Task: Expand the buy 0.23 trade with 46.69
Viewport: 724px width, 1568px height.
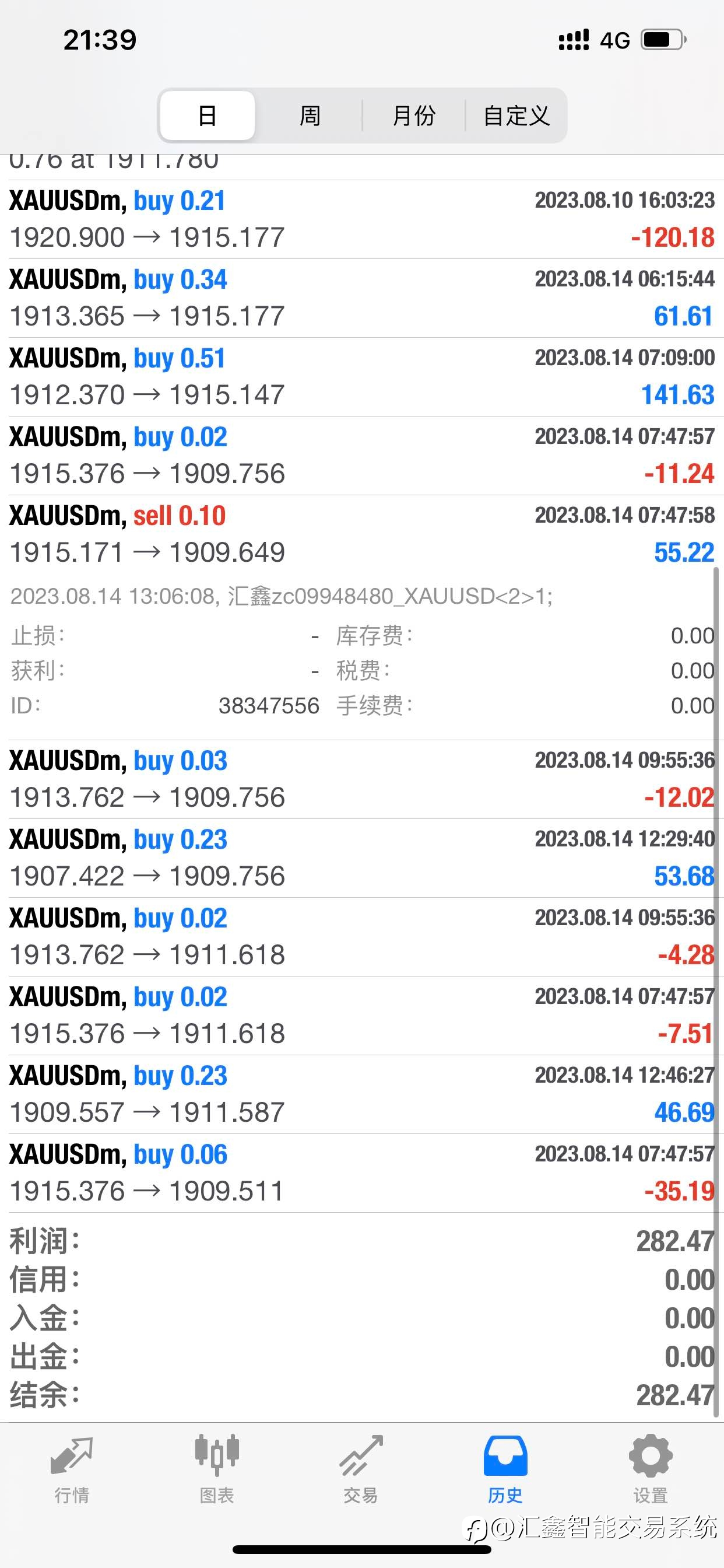Action: pos(362,1094)
